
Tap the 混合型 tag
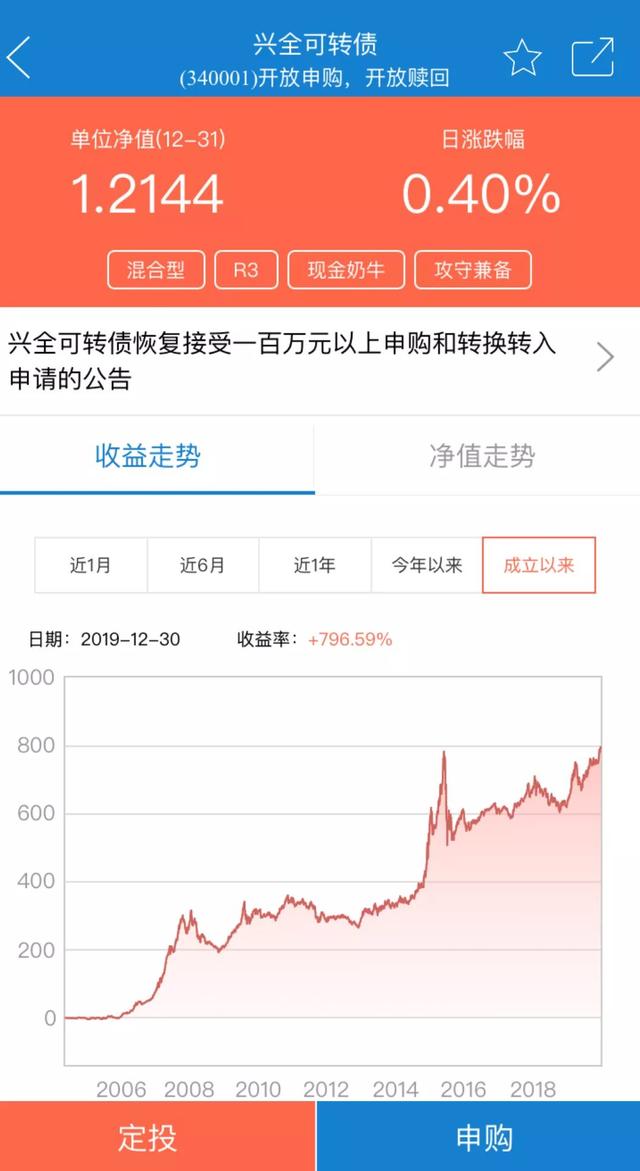point(156,270)
